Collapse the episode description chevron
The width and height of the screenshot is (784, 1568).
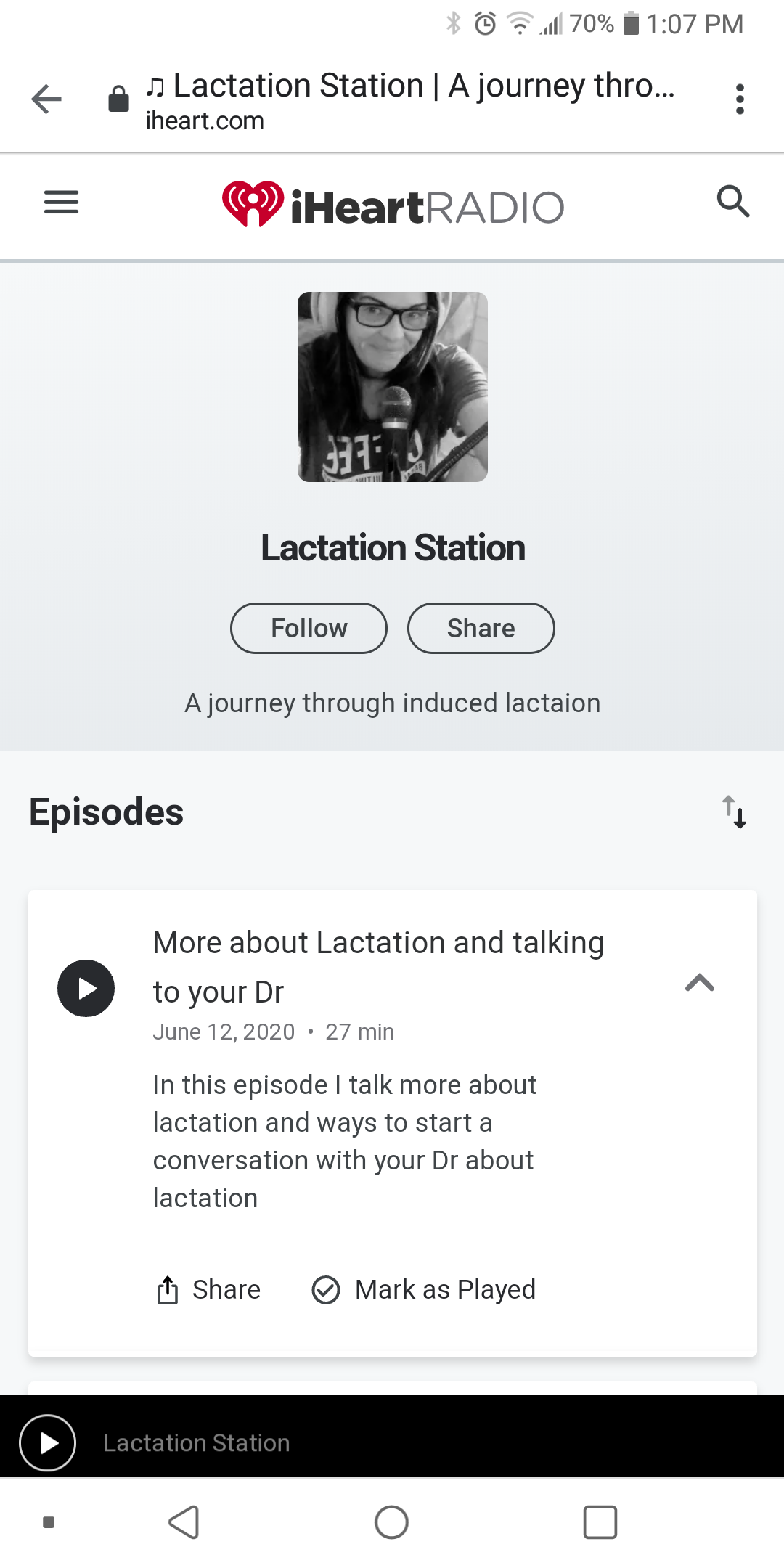tap(700, 983)
